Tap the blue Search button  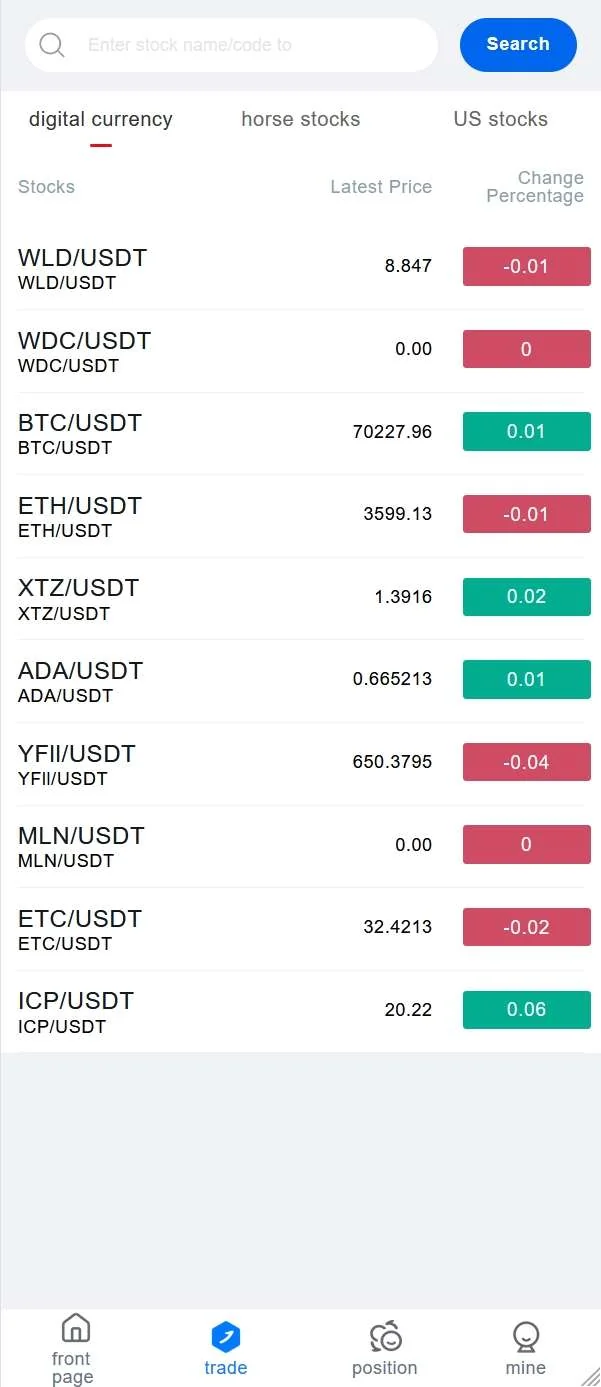click(518, 45)
